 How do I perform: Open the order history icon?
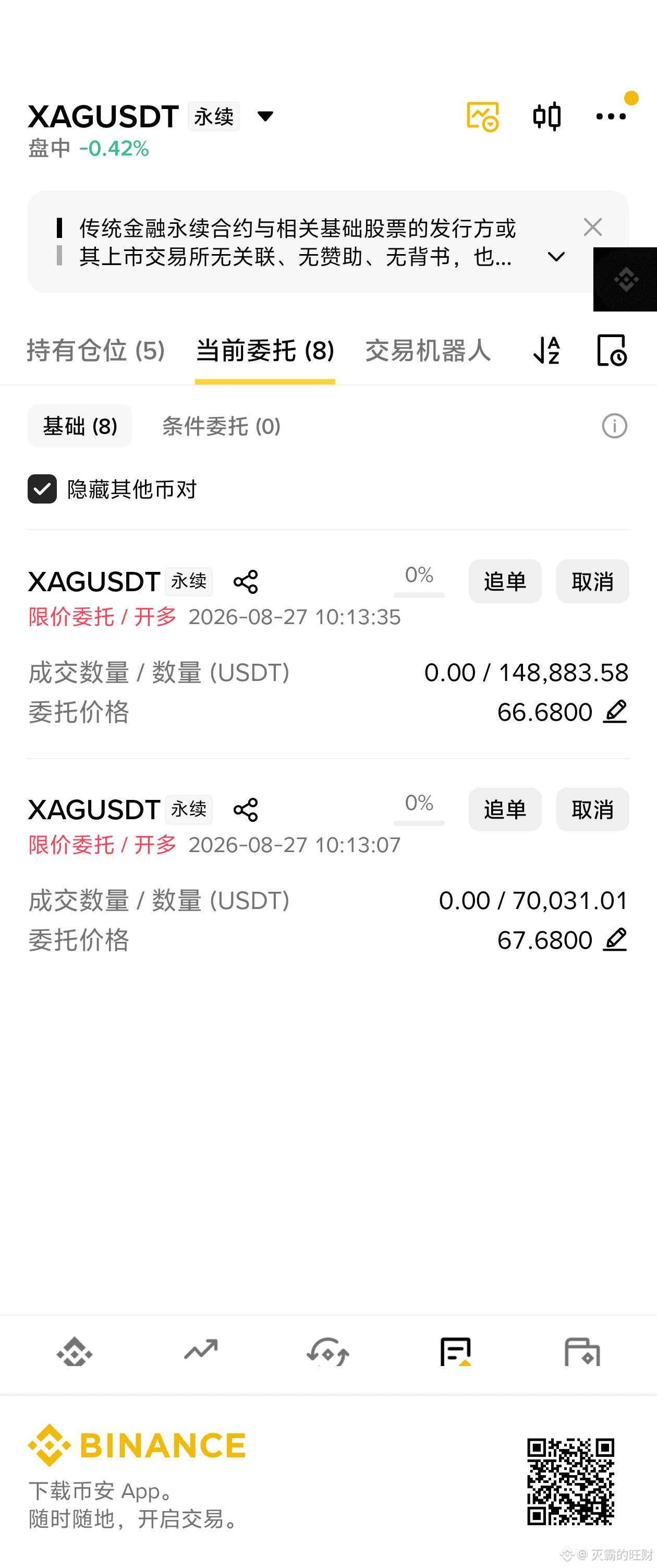click(611, 351)
